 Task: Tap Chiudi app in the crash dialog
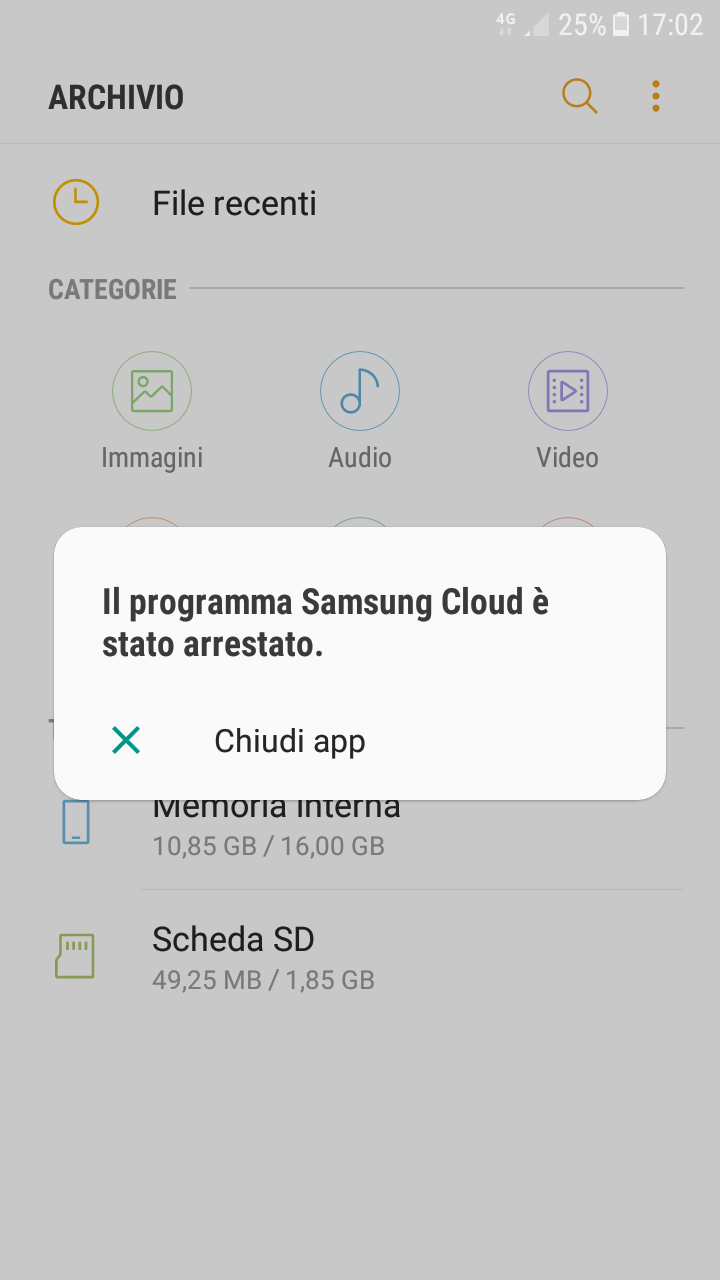click(289, 741)
